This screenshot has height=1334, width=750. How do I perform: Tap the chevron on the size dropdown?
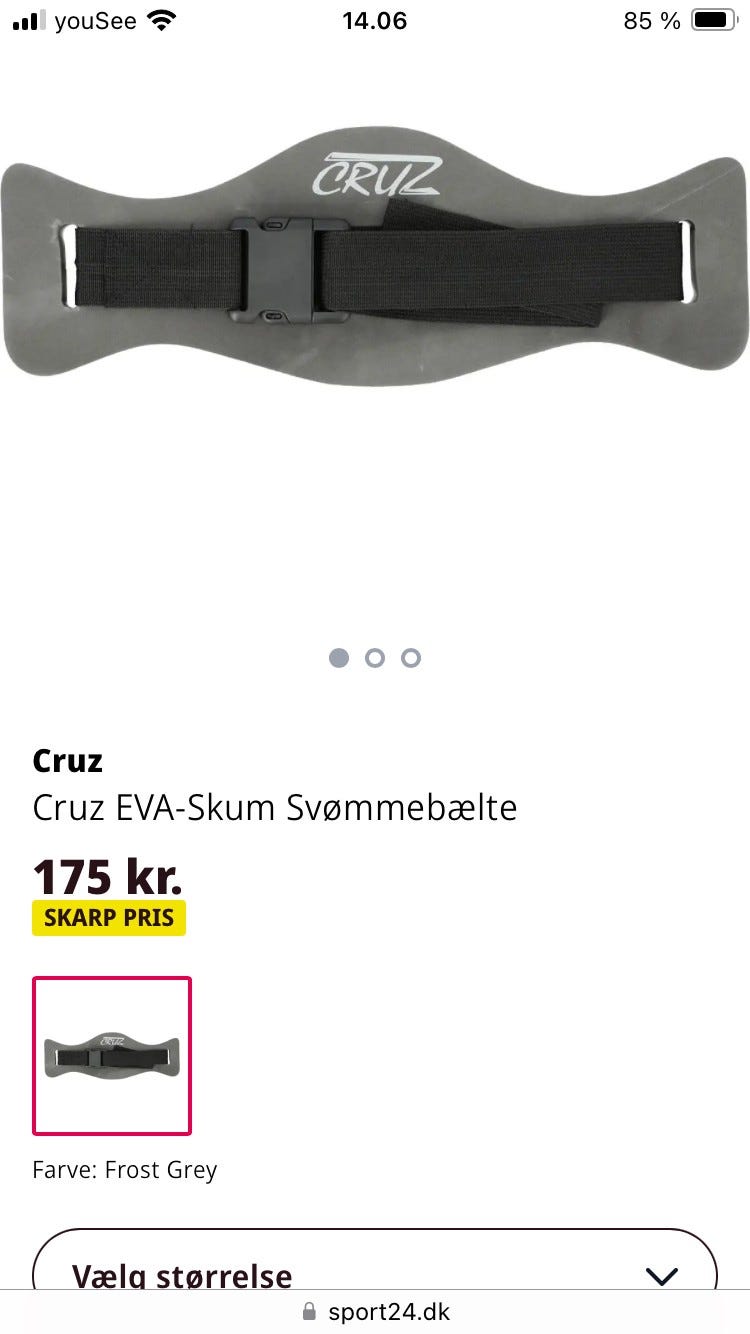(661, 1276)
